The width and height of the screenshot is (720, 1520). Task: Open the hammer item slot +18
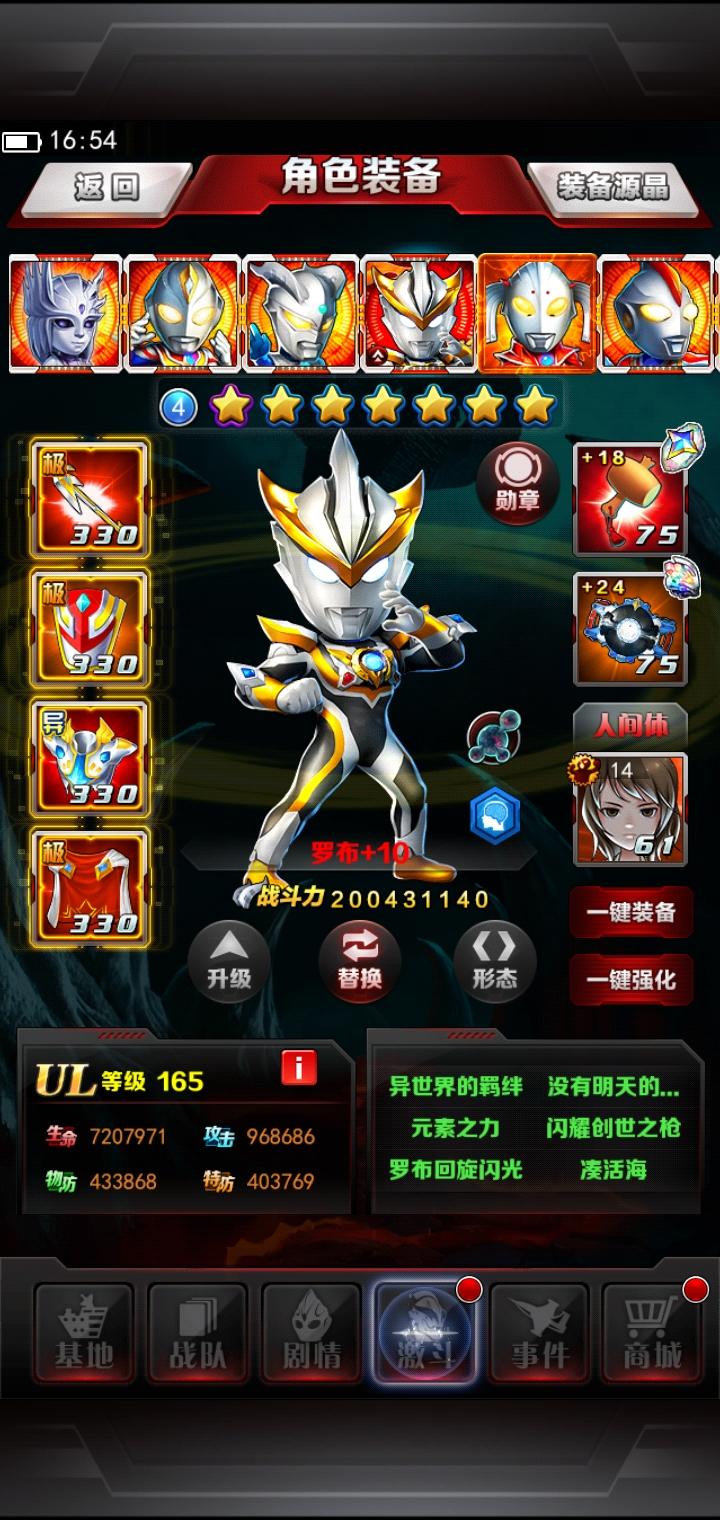tap(630, 498)
